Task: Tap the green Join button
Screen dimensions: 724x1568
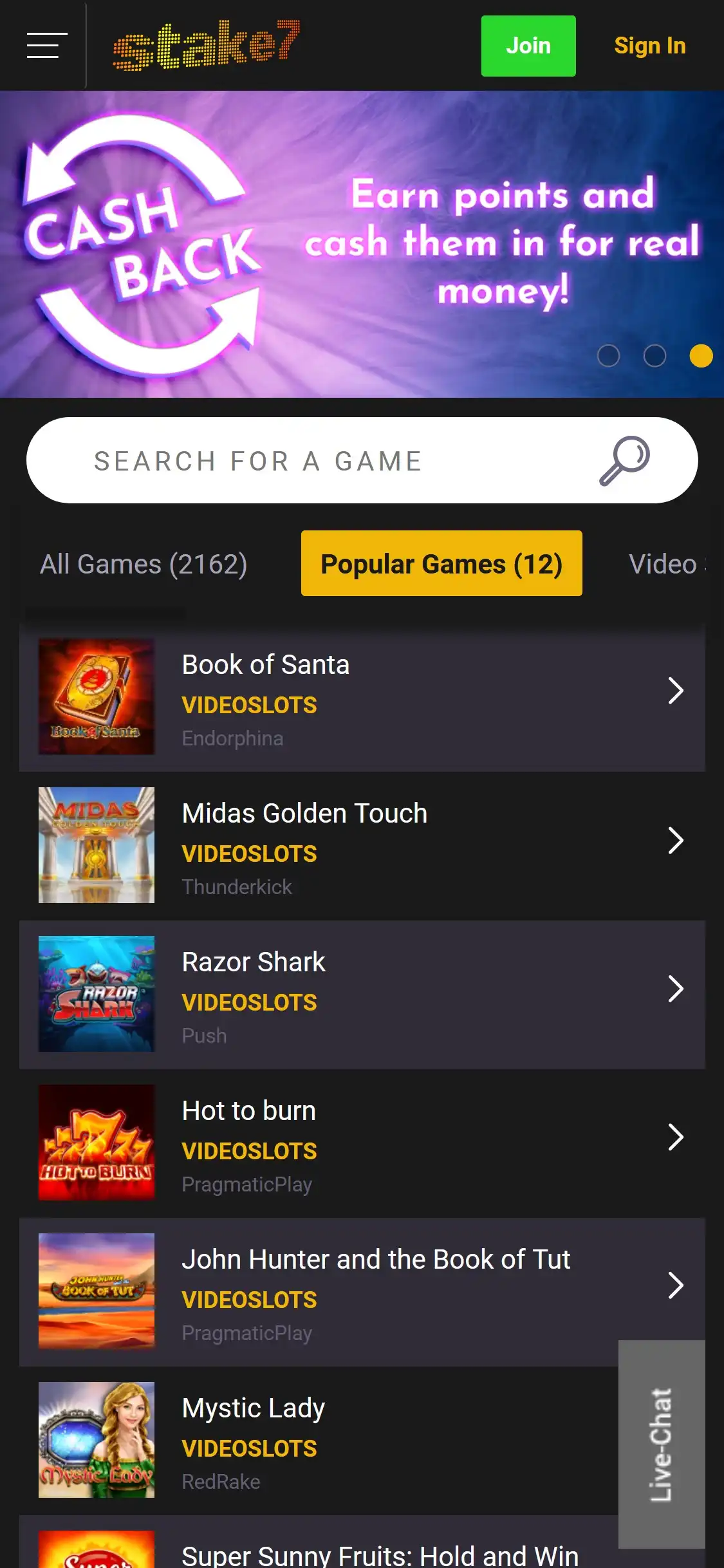Action: tap(528, 46)
